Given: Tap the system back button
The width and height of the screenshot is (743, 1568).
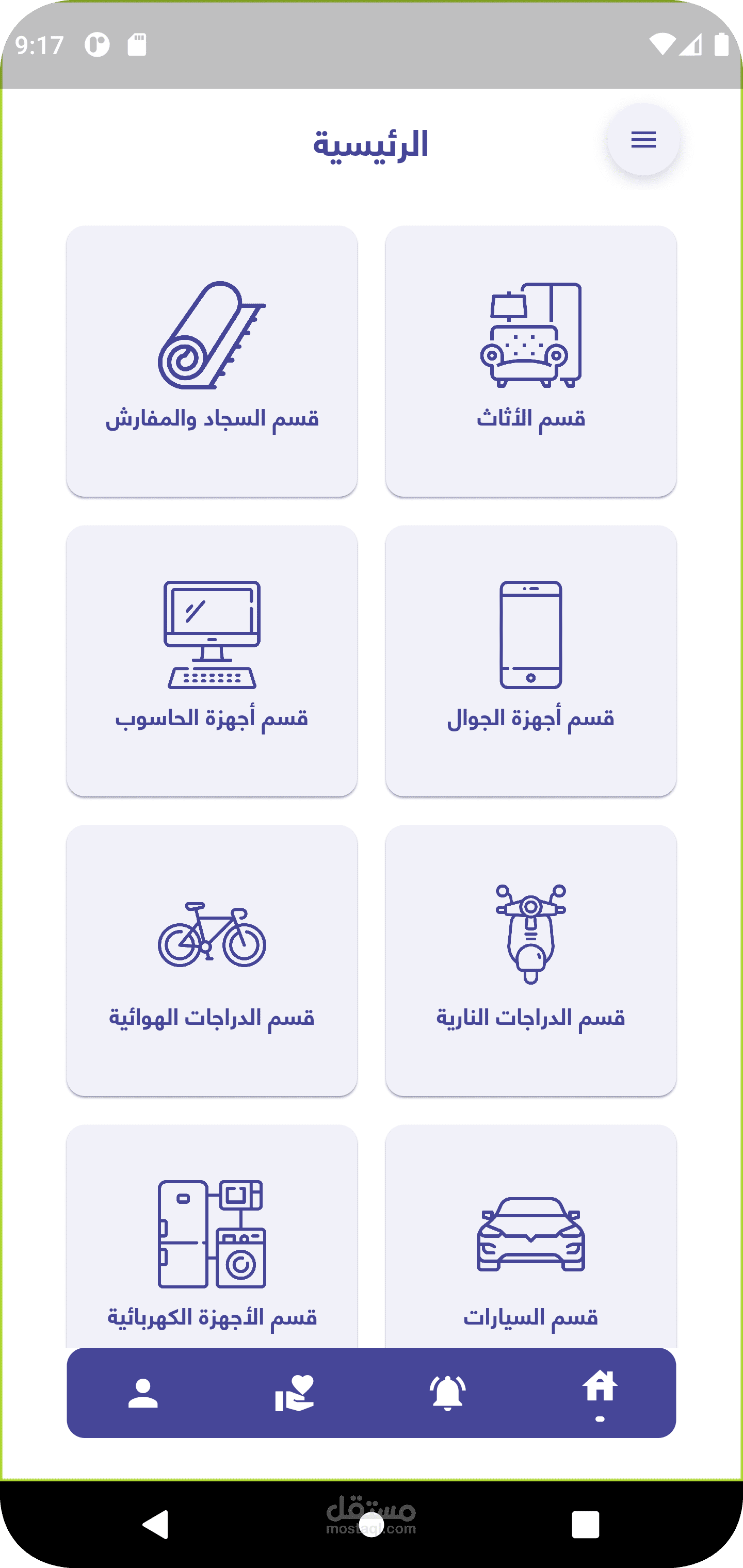Looking at the screenshot, I should click(x=156, y=1524).
